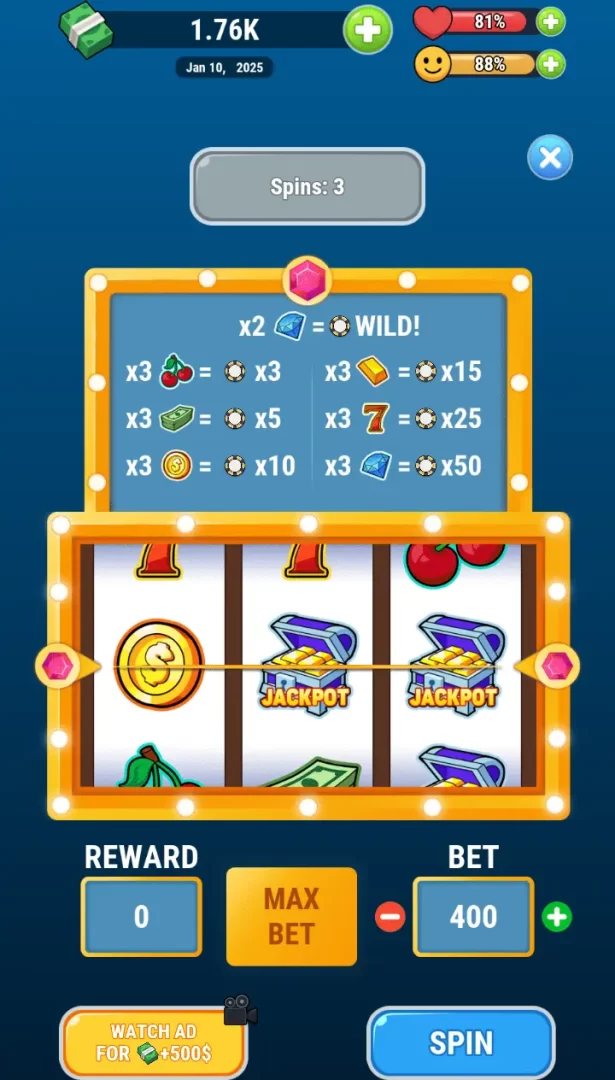Spin the slot machine

coord(461,1043)
